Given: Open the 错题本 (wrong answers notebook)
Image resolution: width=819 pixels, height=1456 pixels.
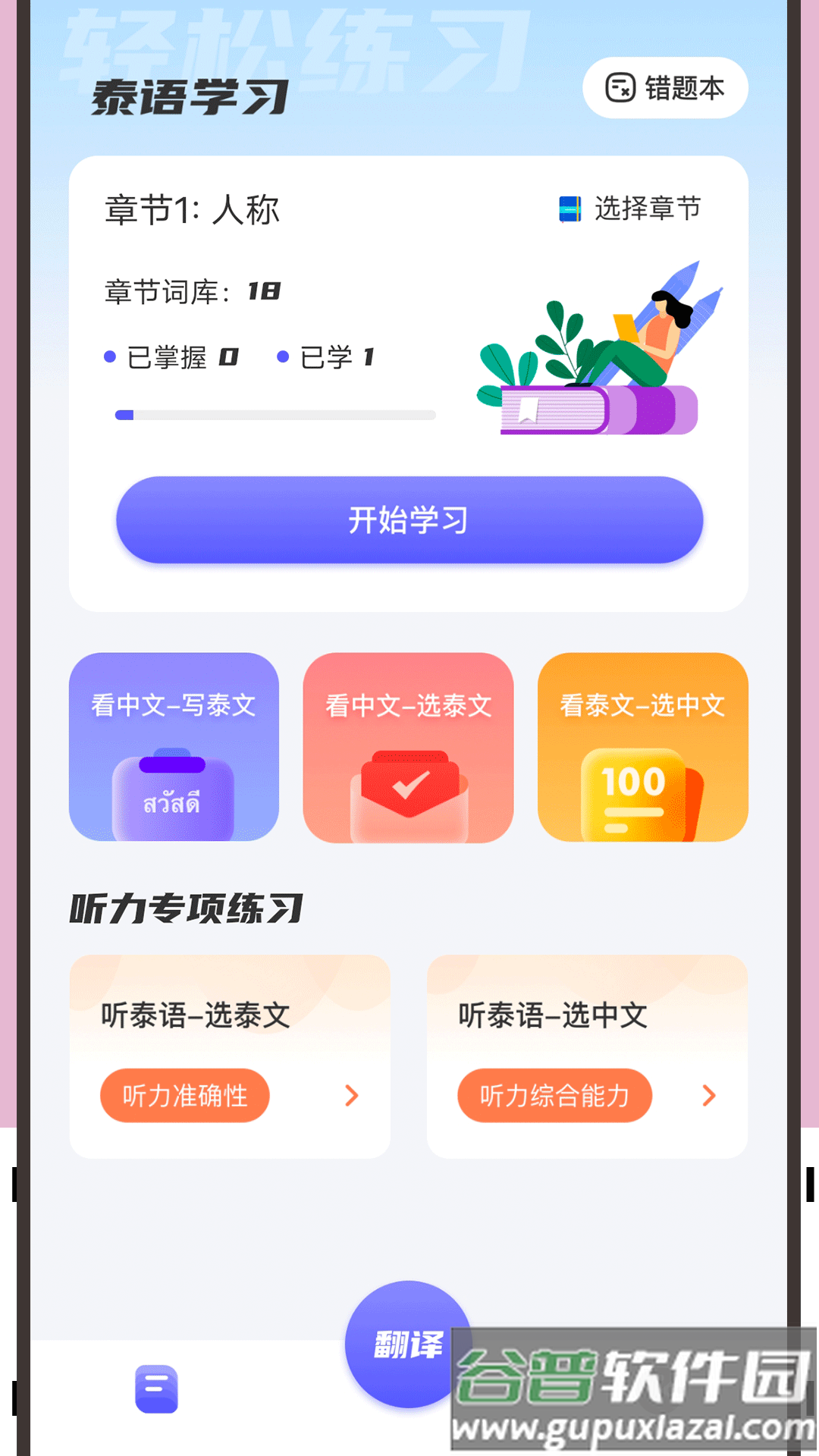Looking at the screenshot, I should [x=666, y=87].
